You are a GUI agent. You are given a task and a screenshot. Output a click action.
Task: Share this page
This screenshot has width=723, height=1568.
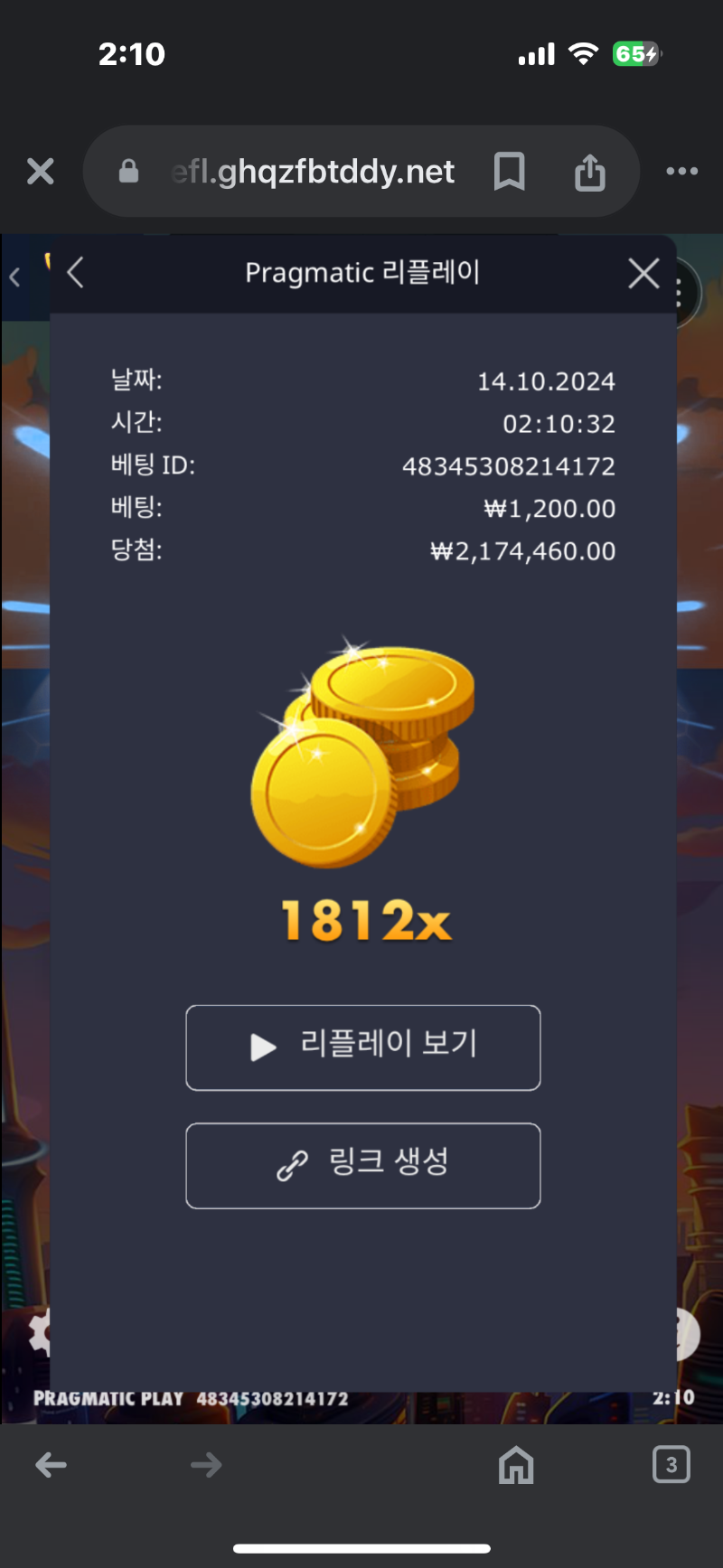[589, 172]
